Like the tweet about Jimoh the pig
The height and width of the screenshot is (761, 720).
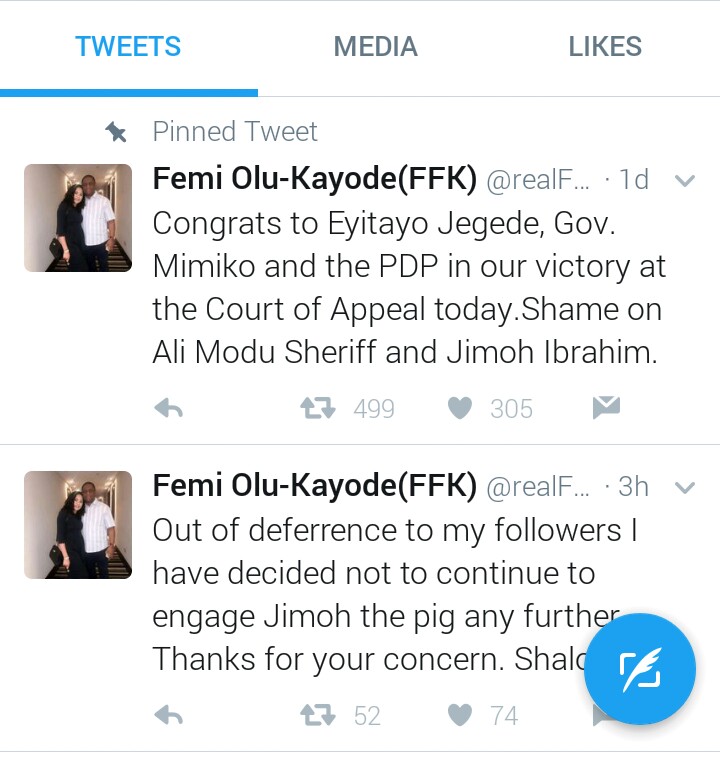coord(459,715)
